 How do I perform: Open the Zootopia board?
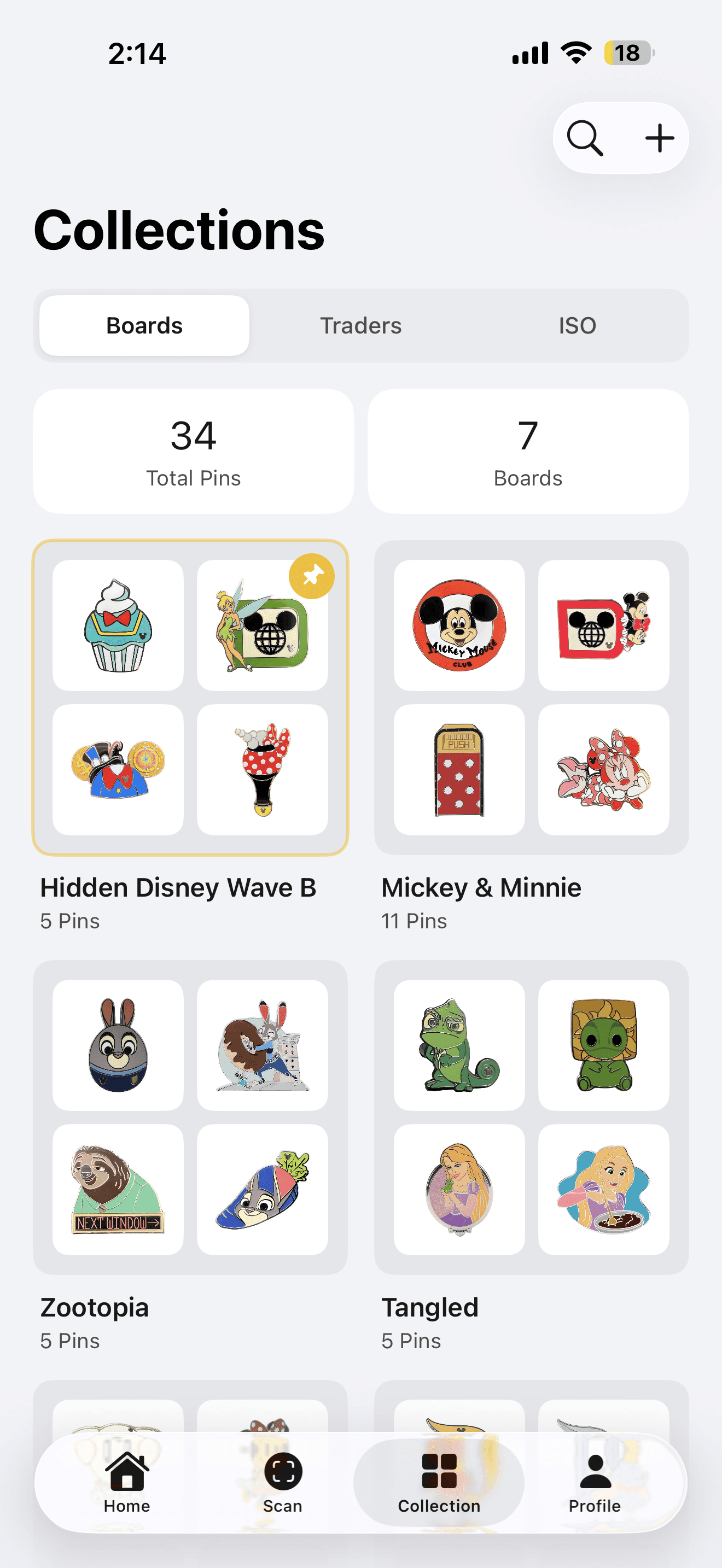[x=190, y=1117]
